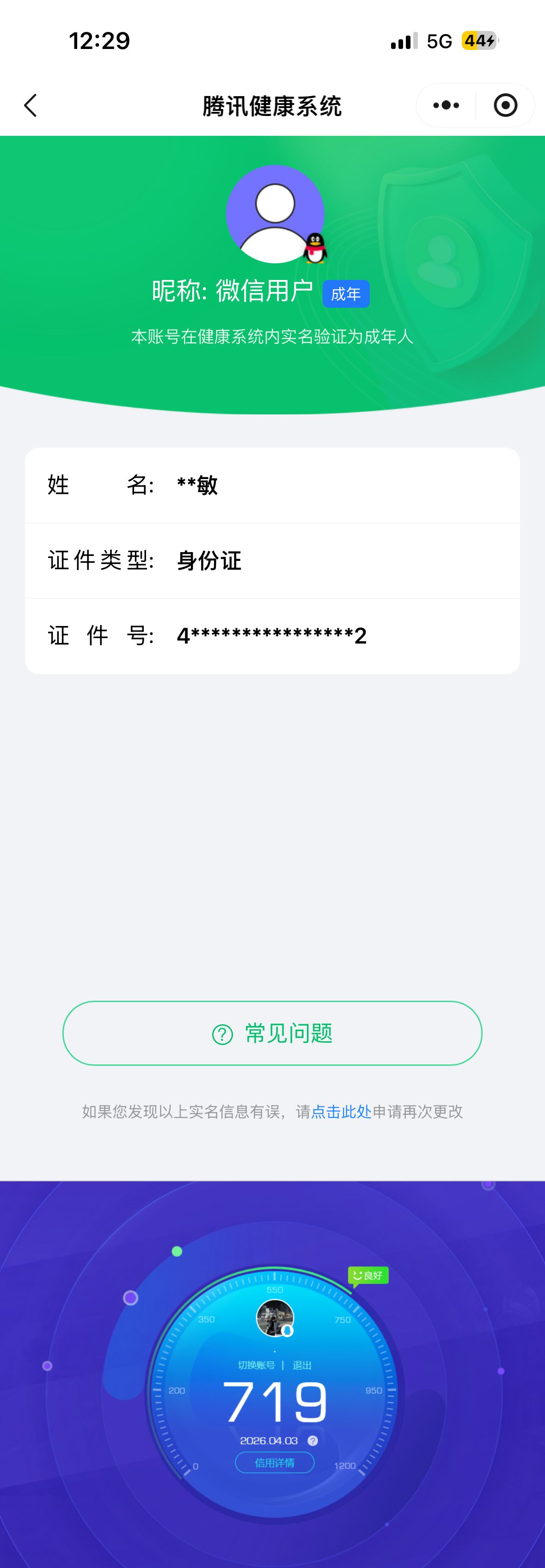The image size is (545, 1568).
Task: Tap the circular mini-program exit icon
Action: click(x=504, y=105)
